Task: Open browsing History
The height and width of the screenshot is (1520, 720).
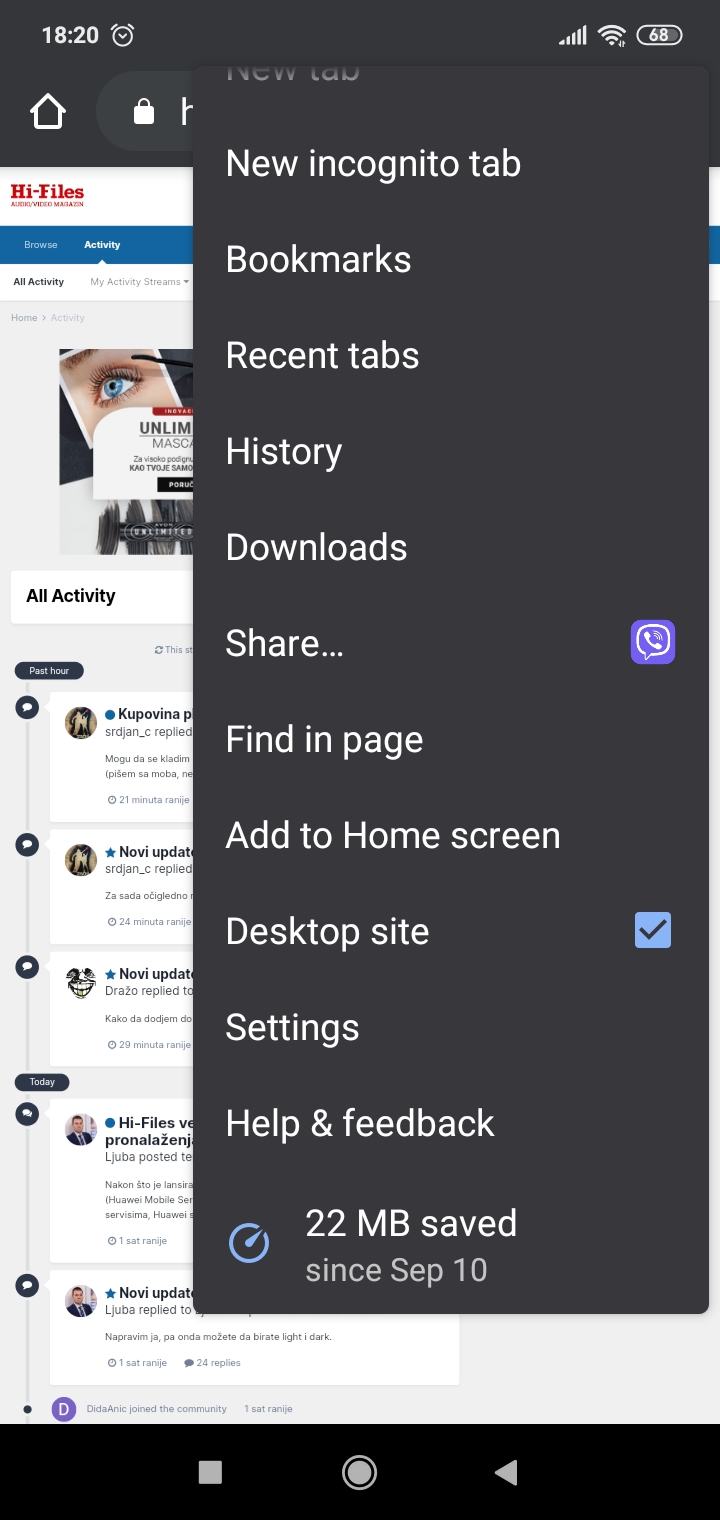Action: [x=451, y=451]
